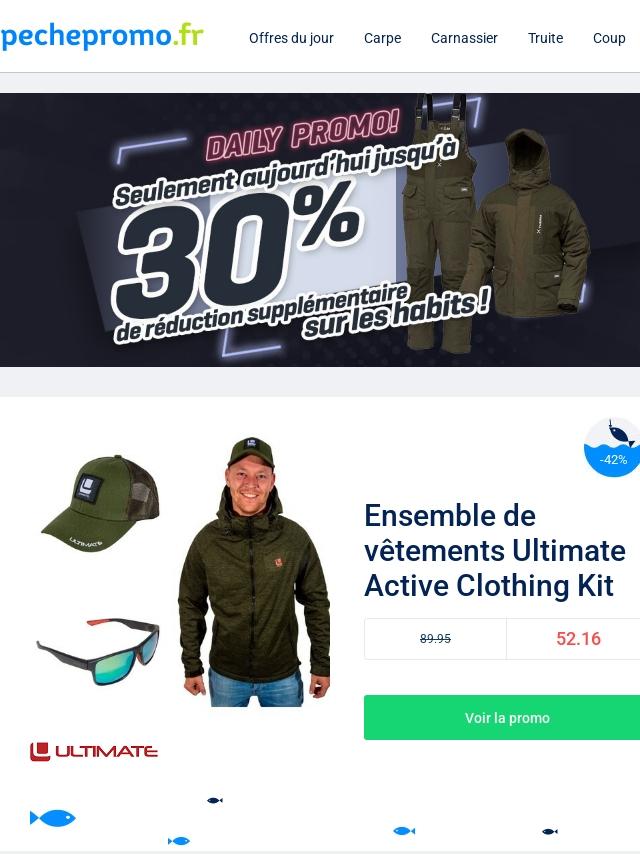Open the Ultimate Active Clothing Kit image

pyautogui.click(x=182, y=572)
